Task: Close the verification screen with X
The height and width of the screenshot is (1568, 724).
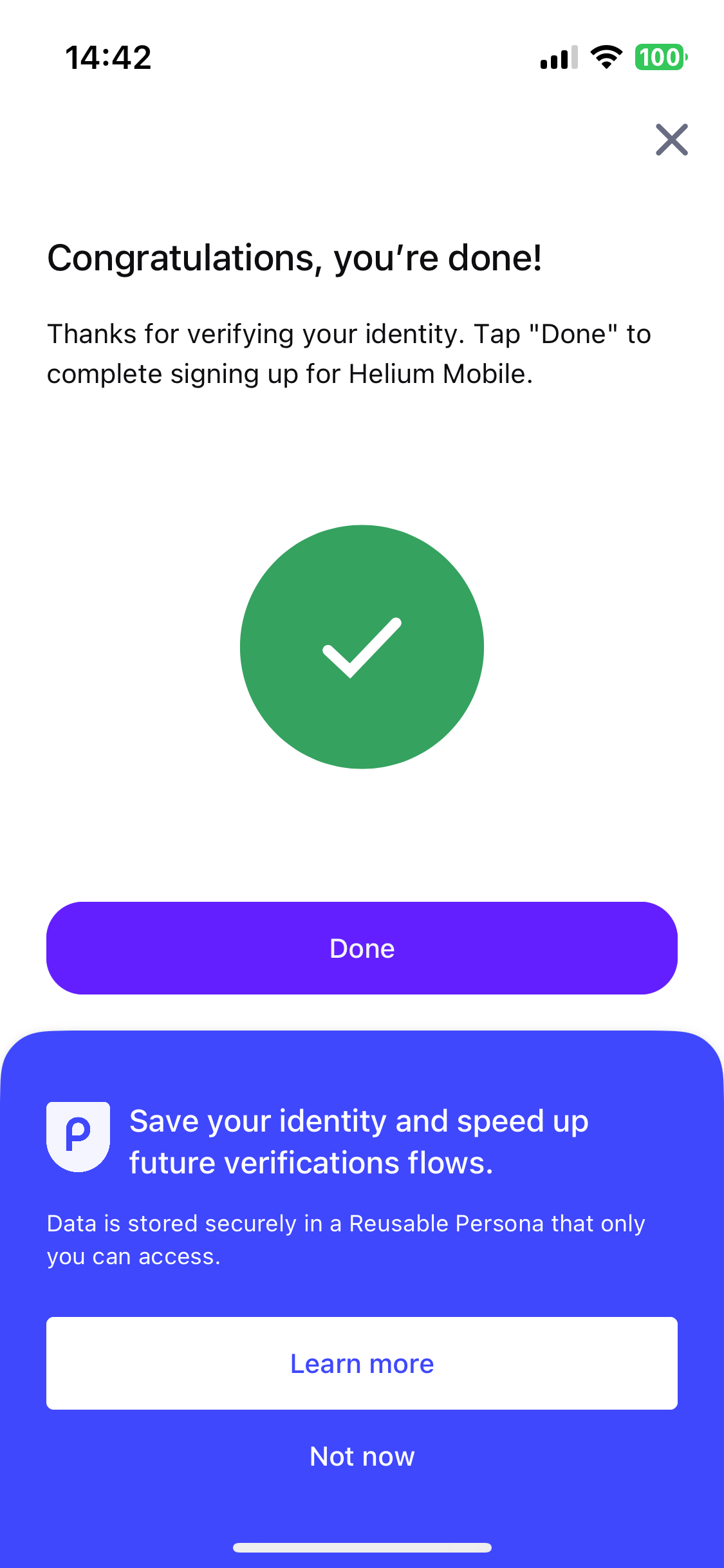Action: coord(671,140)
